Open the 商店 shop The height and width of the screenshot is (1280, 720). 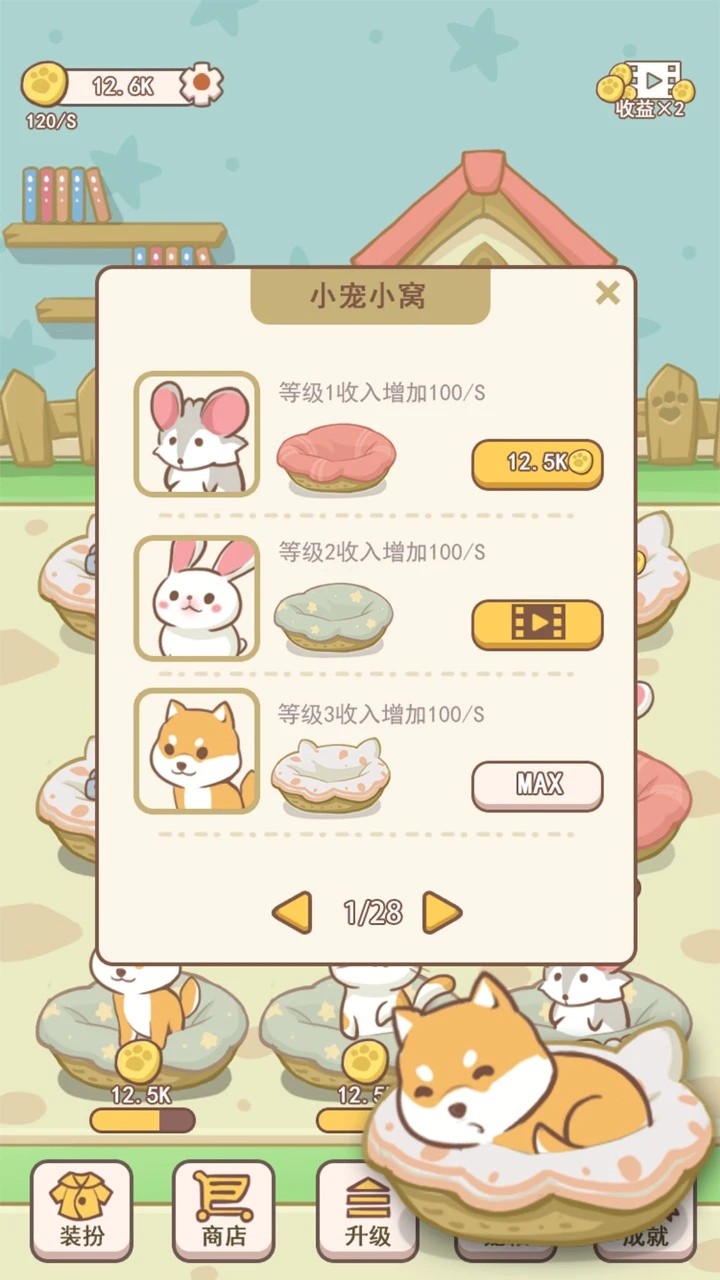[223, 1210]
